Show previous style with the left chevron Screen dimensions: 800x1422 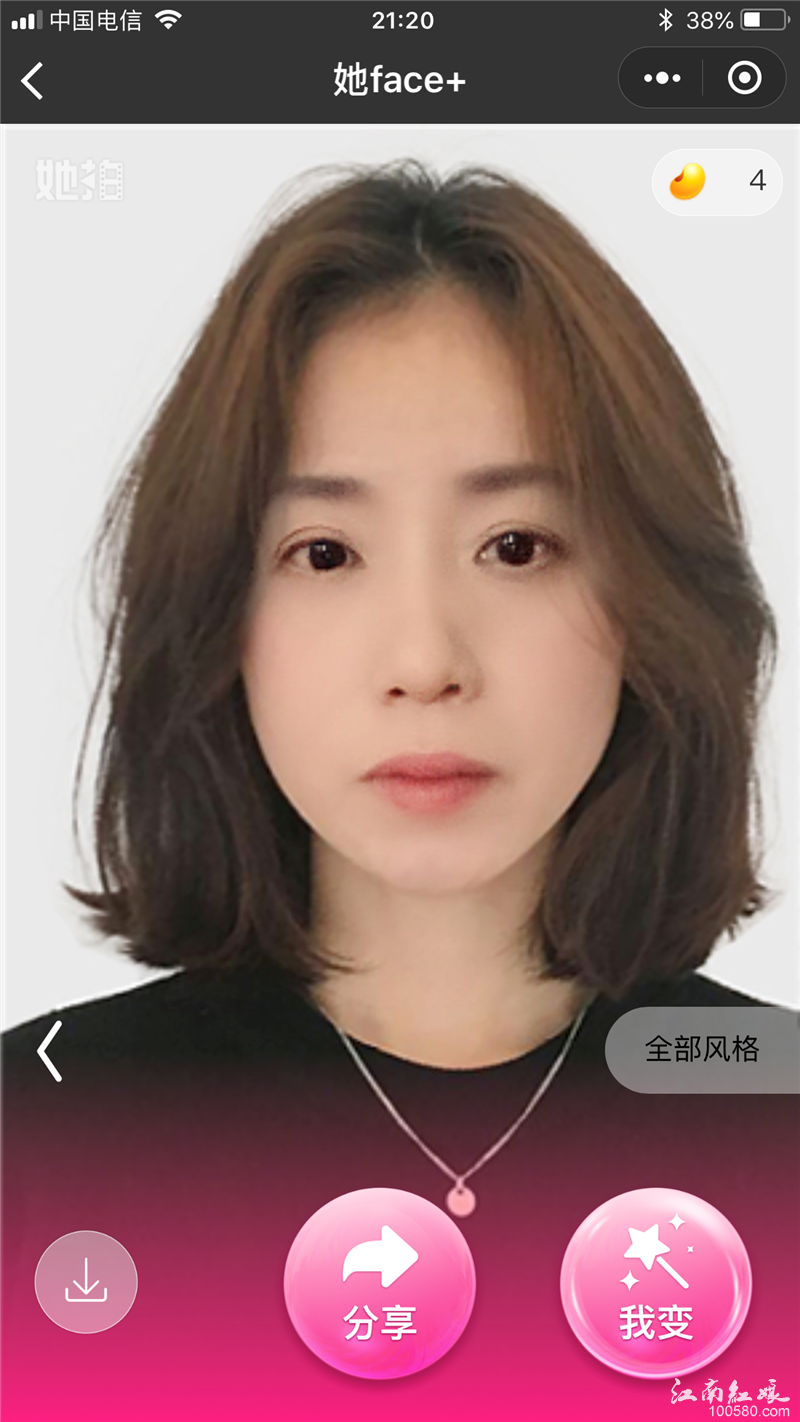click(x=50, y=1051)
